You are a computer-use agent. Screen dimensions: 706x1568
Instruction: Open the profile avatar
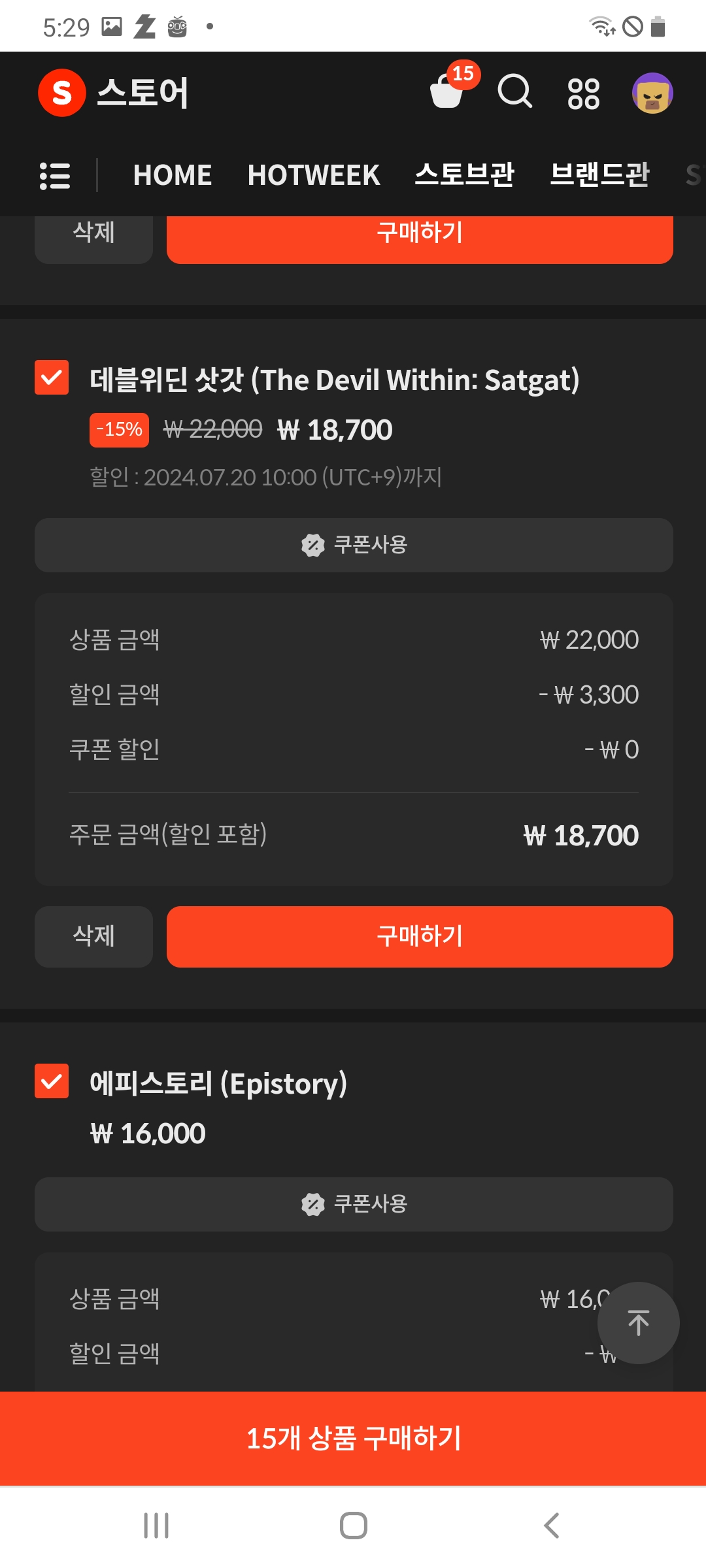click(652, 93)
